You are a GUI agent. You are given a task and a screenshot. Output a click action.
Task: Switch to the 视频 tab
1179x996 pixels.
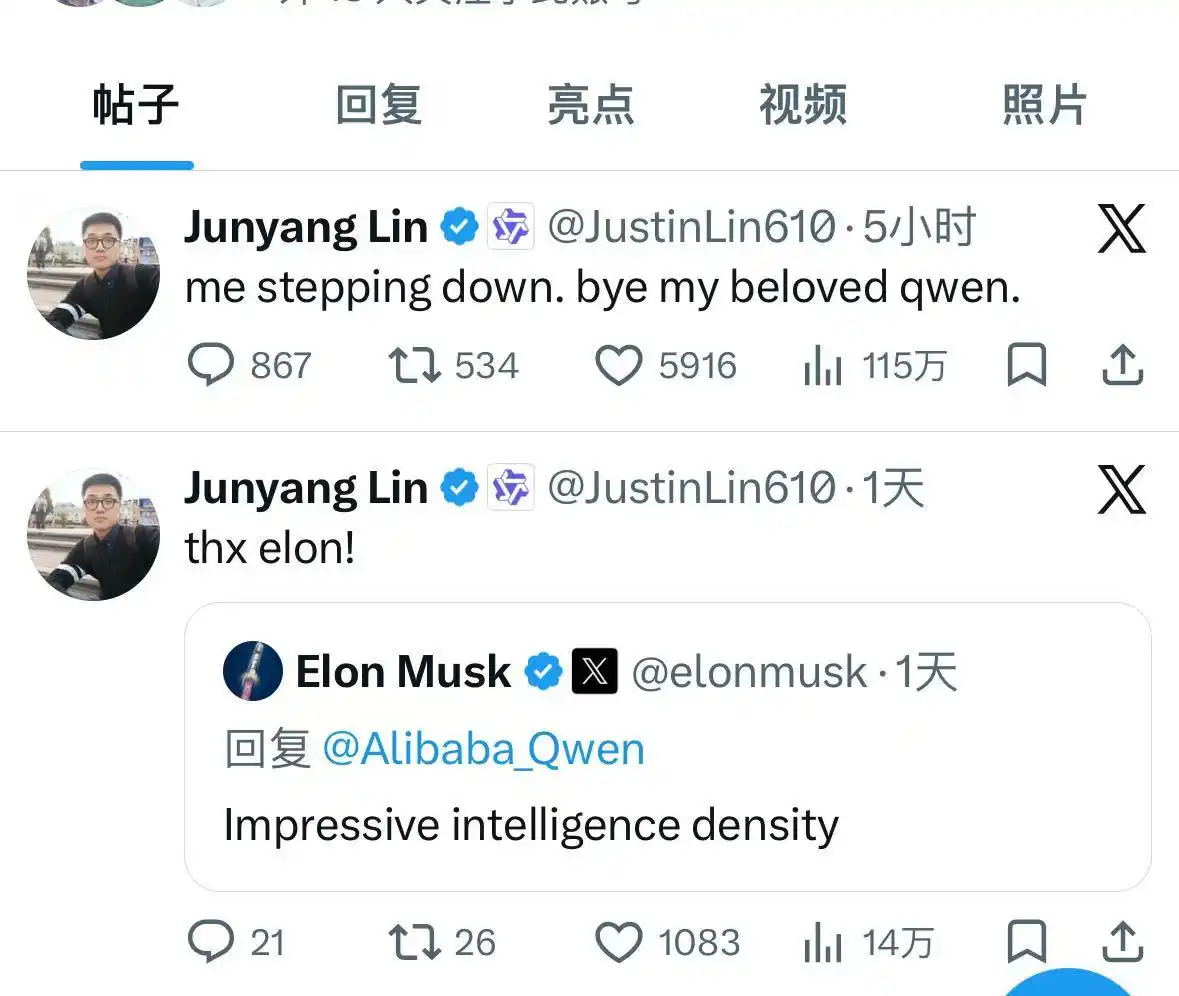click(x=802, y=104)
